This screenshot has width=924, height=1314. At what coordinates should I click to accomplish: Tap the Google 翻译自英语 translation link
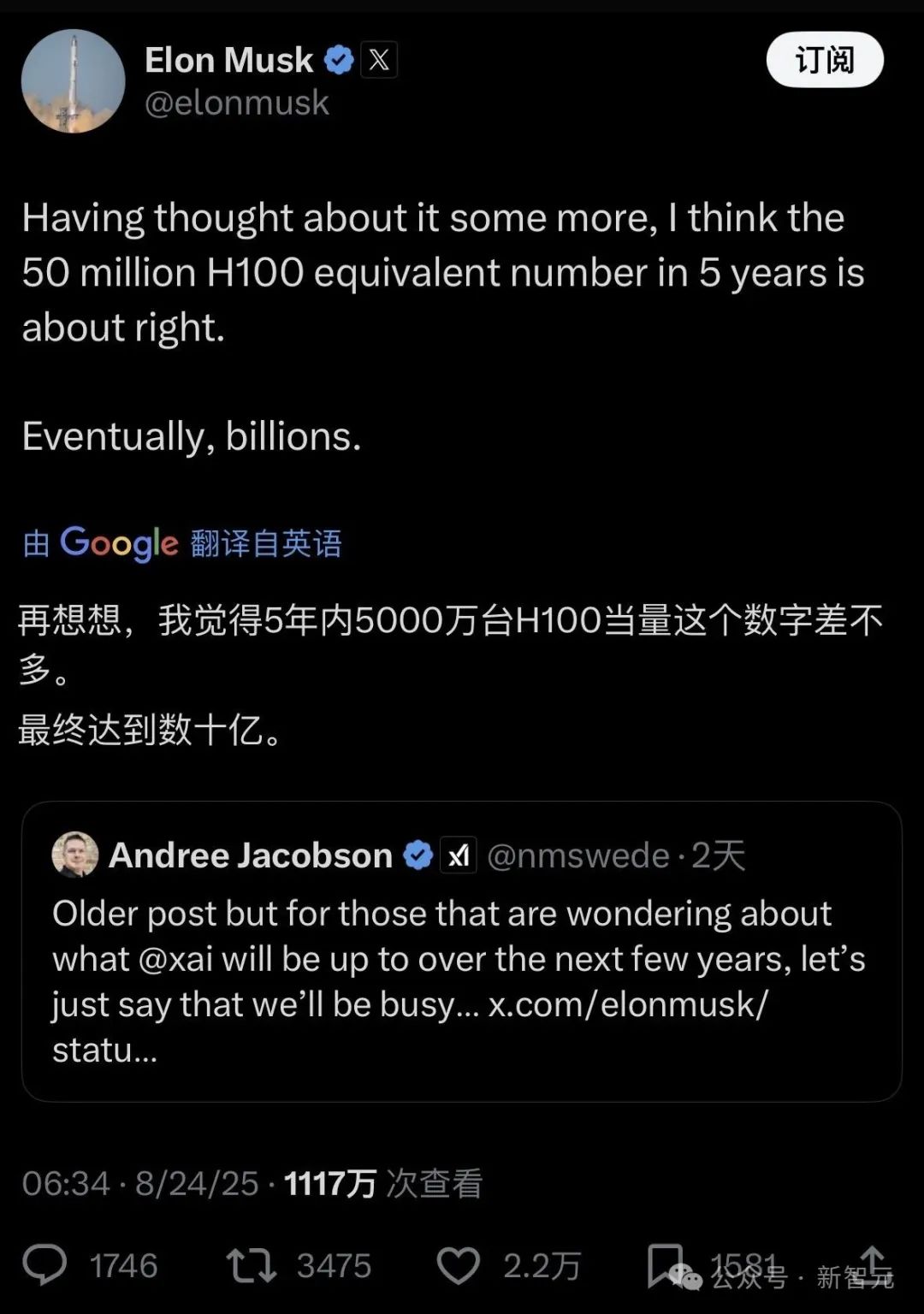[x=182, y=543]
